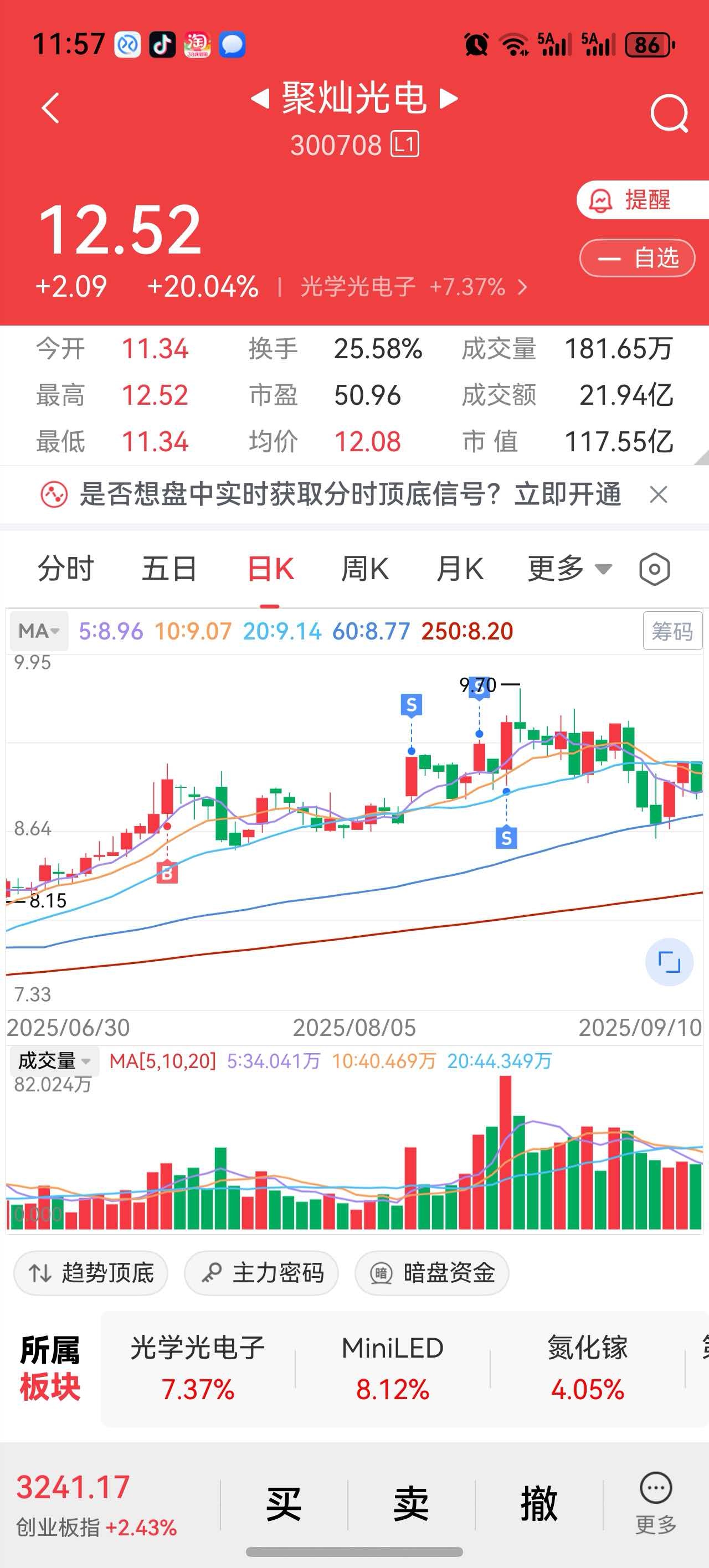Open the MA indicator dropdown
This screenshot has width=709, height=1568.
[38, 631]
